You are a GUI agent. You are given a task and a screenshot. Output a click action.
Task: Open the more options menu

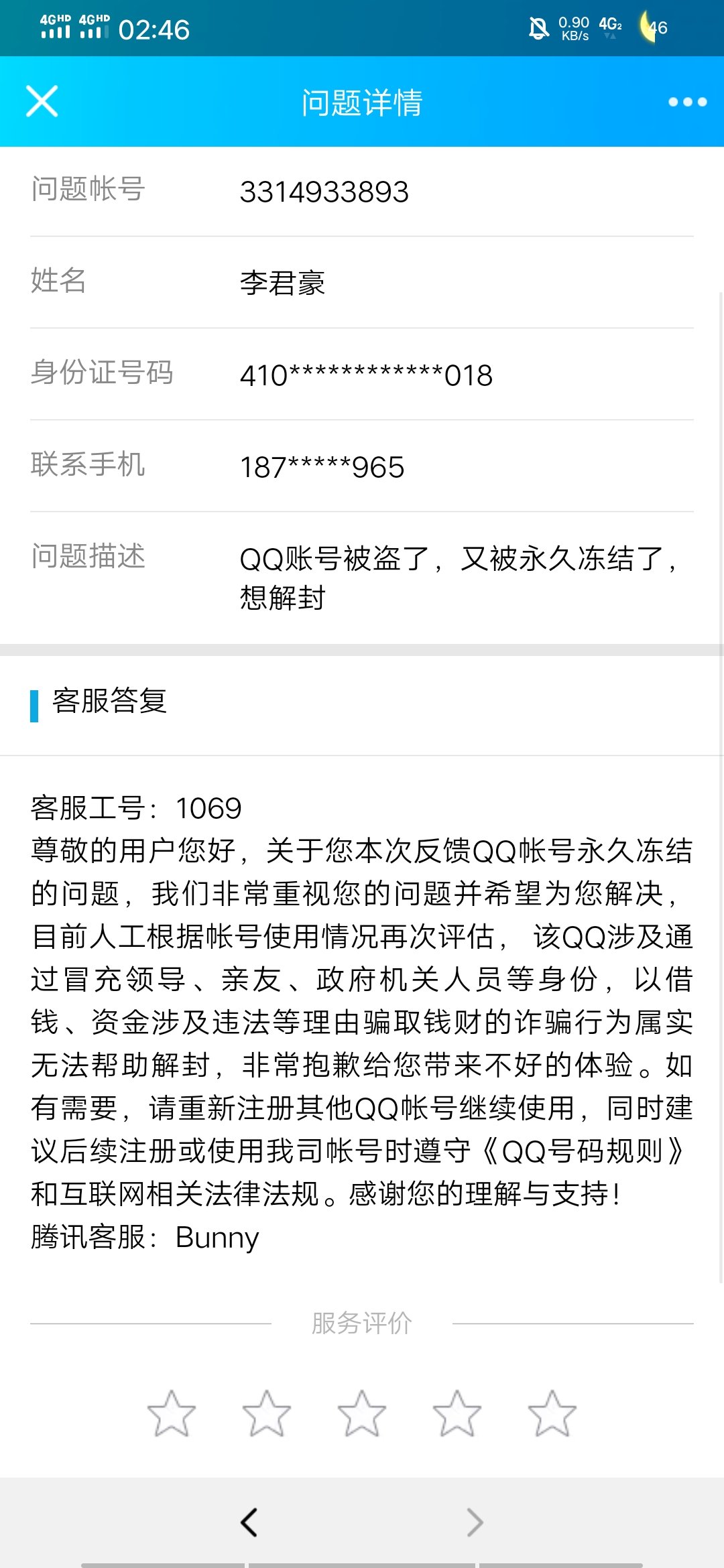(686, 102)
